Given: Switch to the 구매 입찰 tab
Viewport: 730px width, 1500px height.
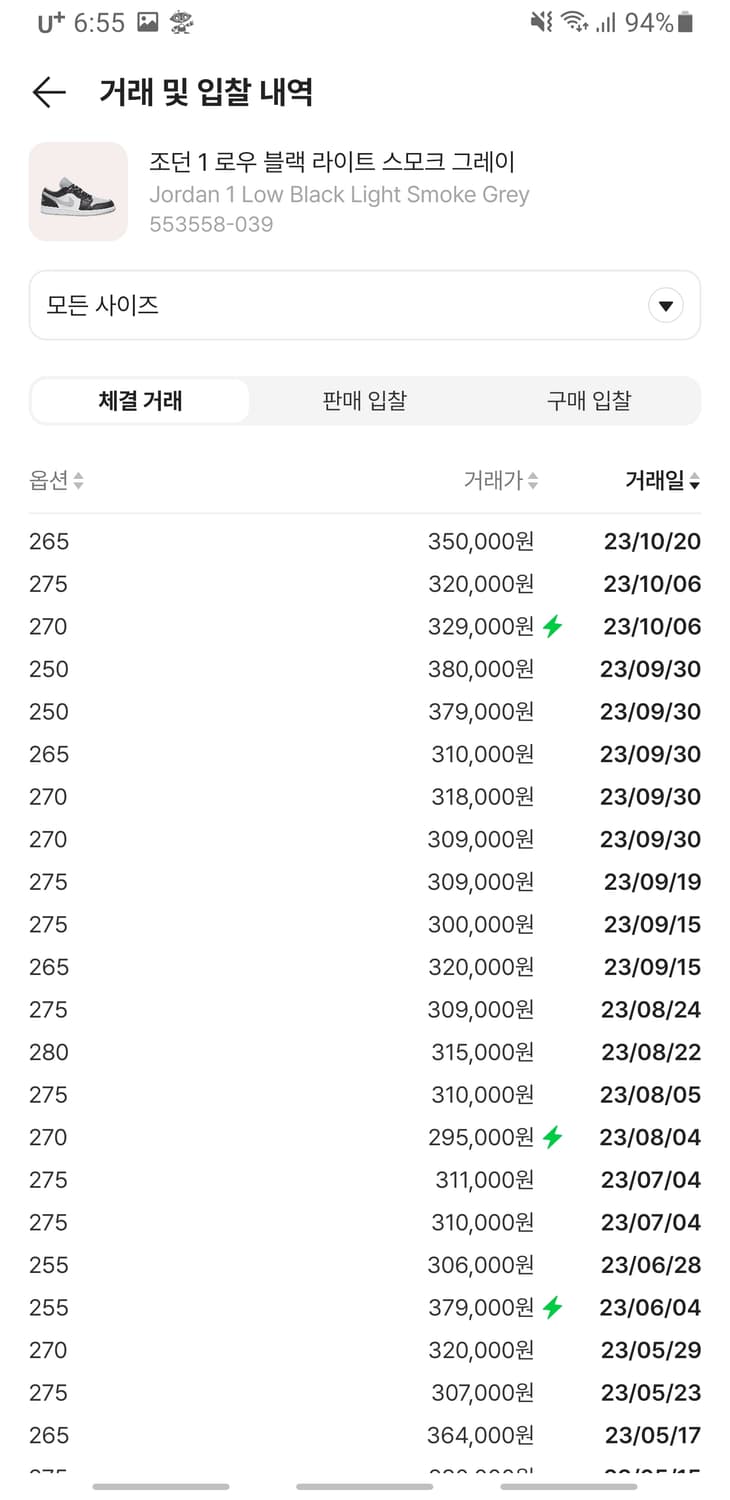Looking at the screenshot, I should [x=589, y=400].
